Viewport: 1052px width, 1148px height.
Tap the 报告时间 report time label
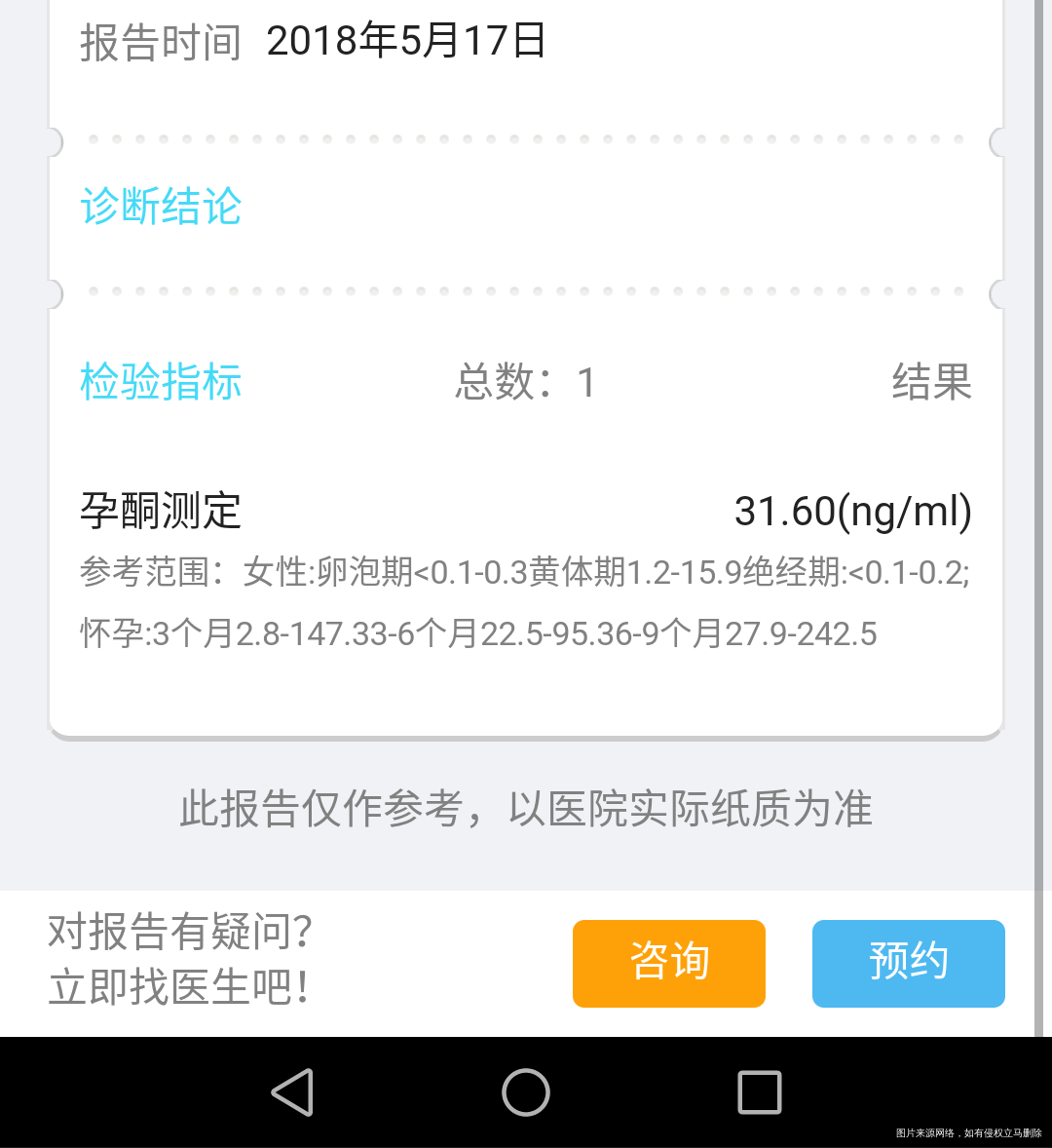coord(159,41)
